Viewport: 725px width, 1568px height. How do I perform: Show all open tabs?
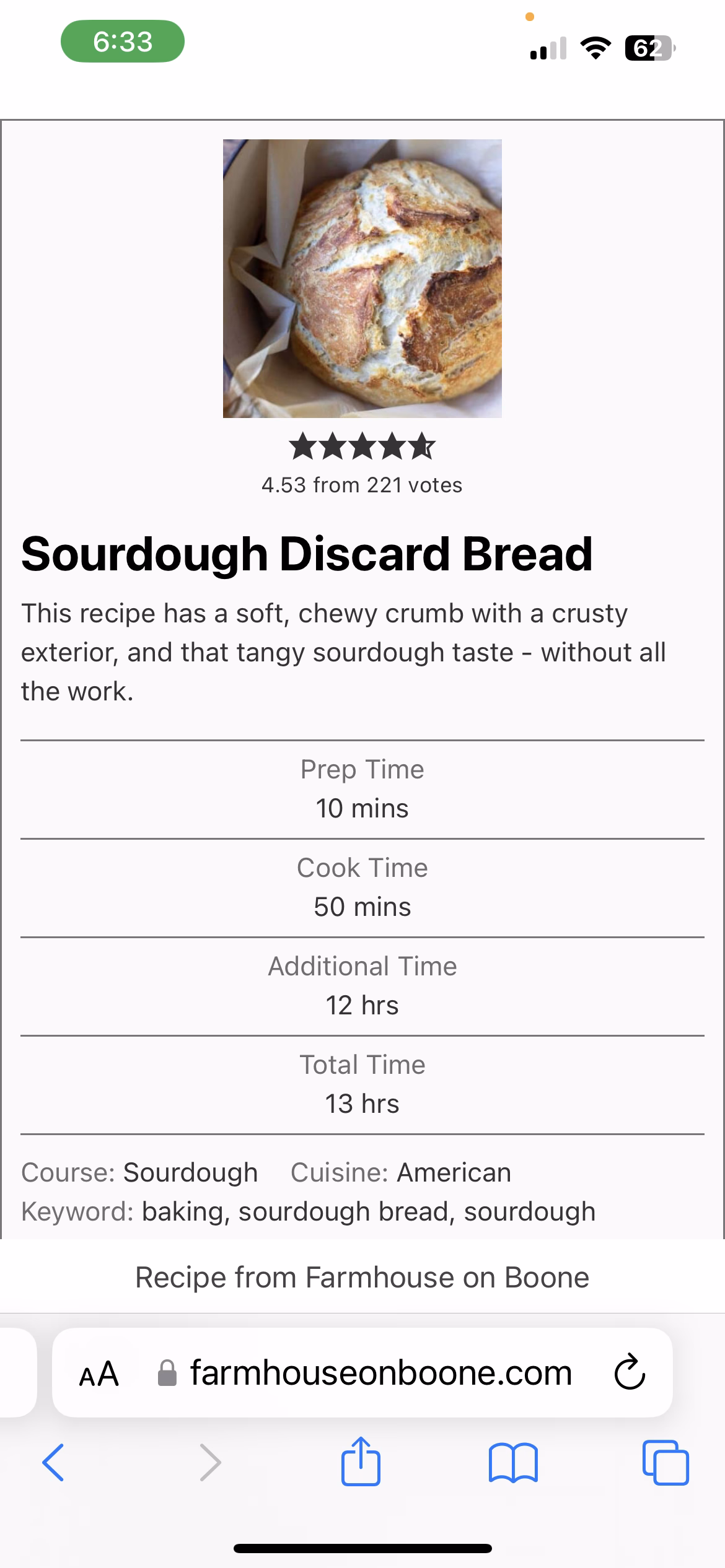[x=666, y=1463]
